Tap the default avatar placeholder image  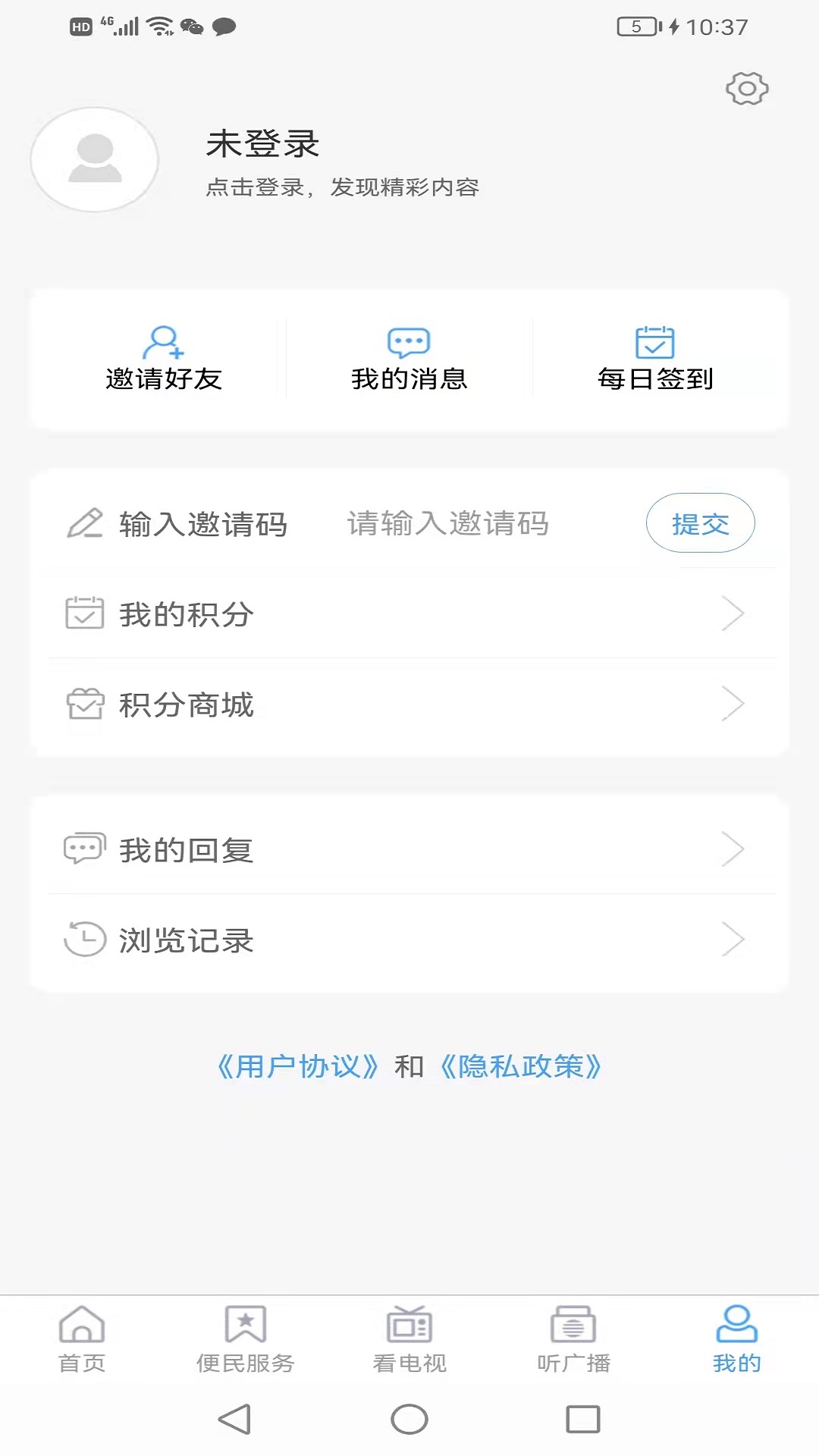94,160
